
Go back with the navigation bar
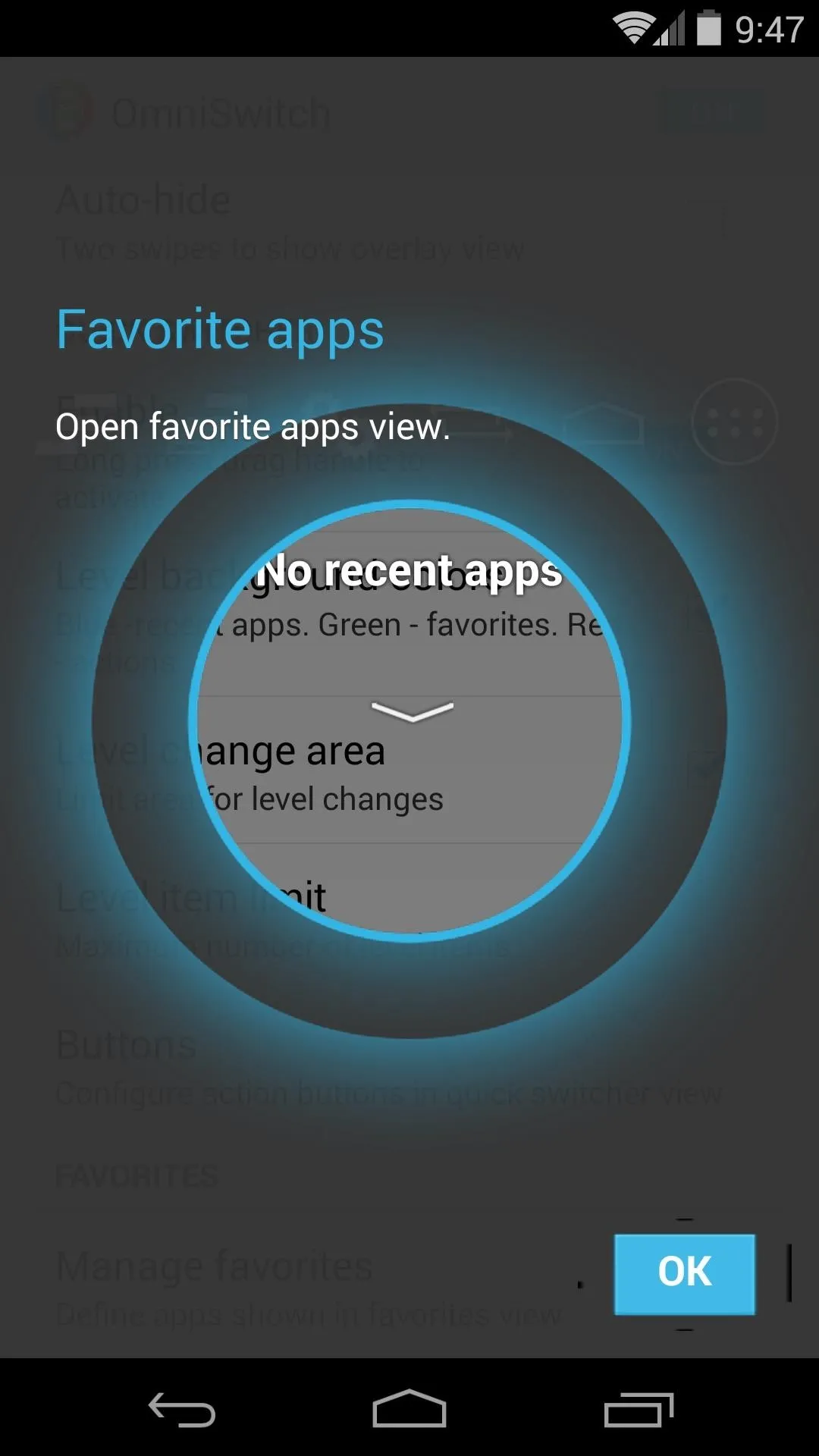182,1410
